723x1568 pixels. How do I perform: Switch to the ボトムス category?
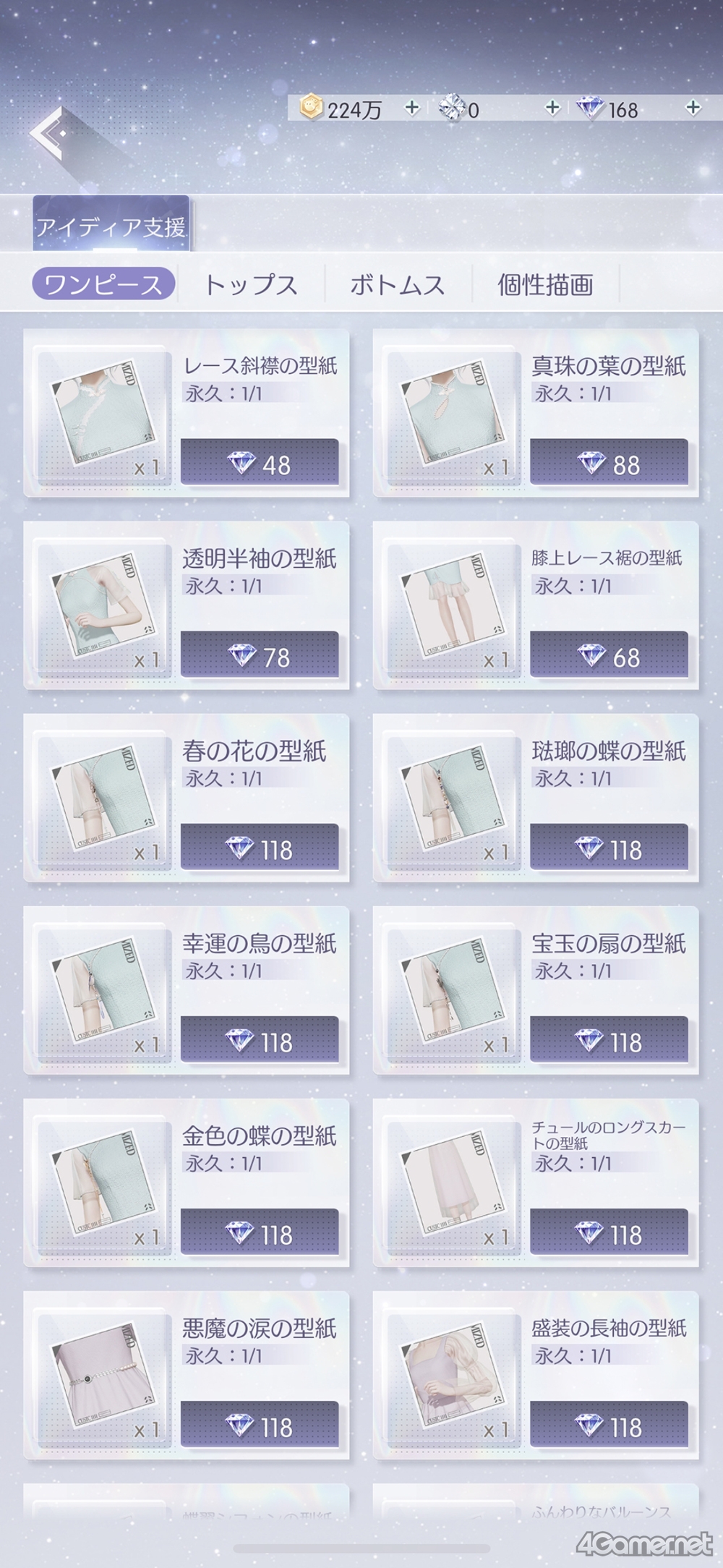[x=397, y=284]
